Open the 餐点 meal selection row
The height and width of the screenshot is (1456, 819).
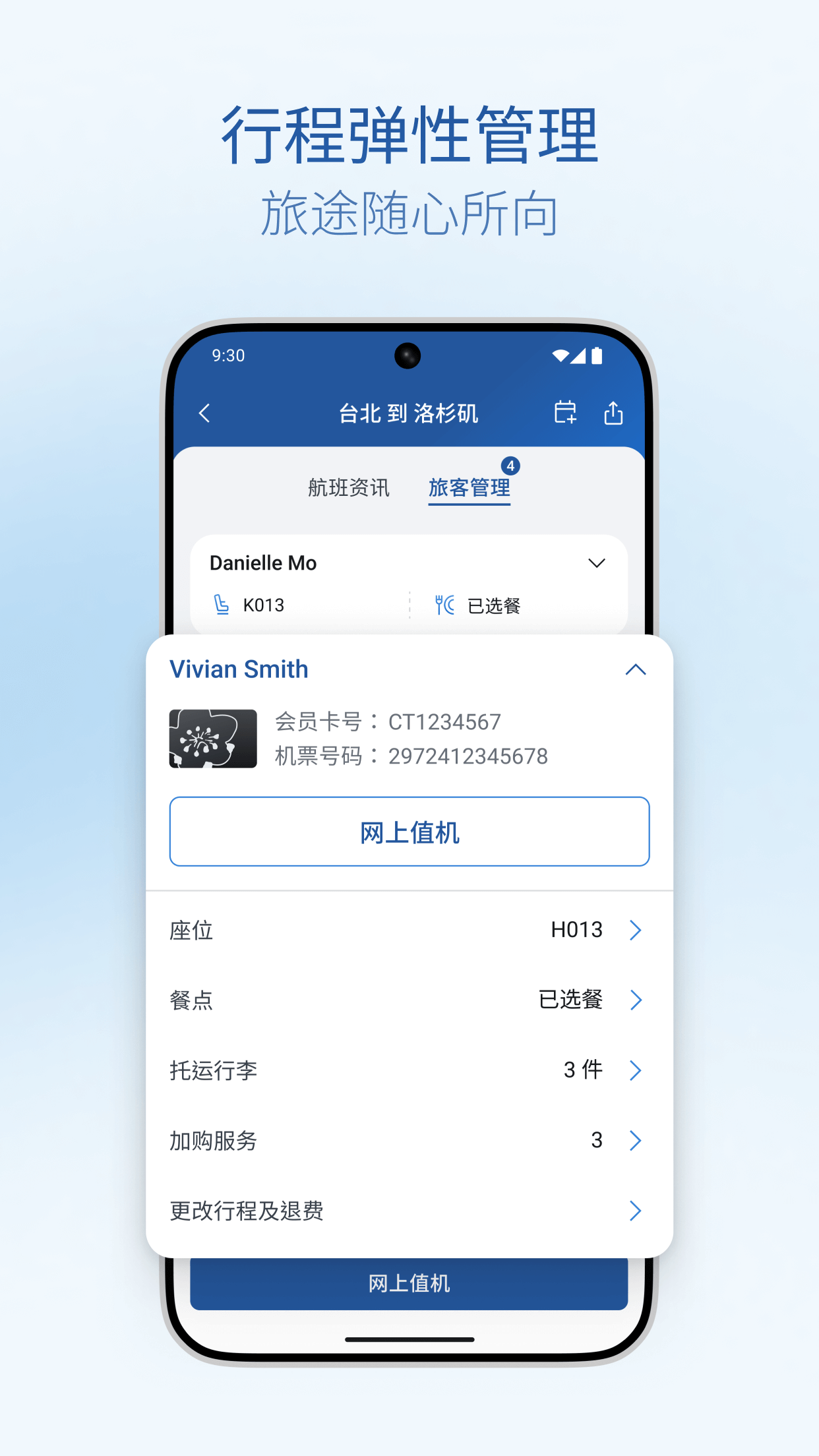pyautogui.click(x=409, y=1000)
